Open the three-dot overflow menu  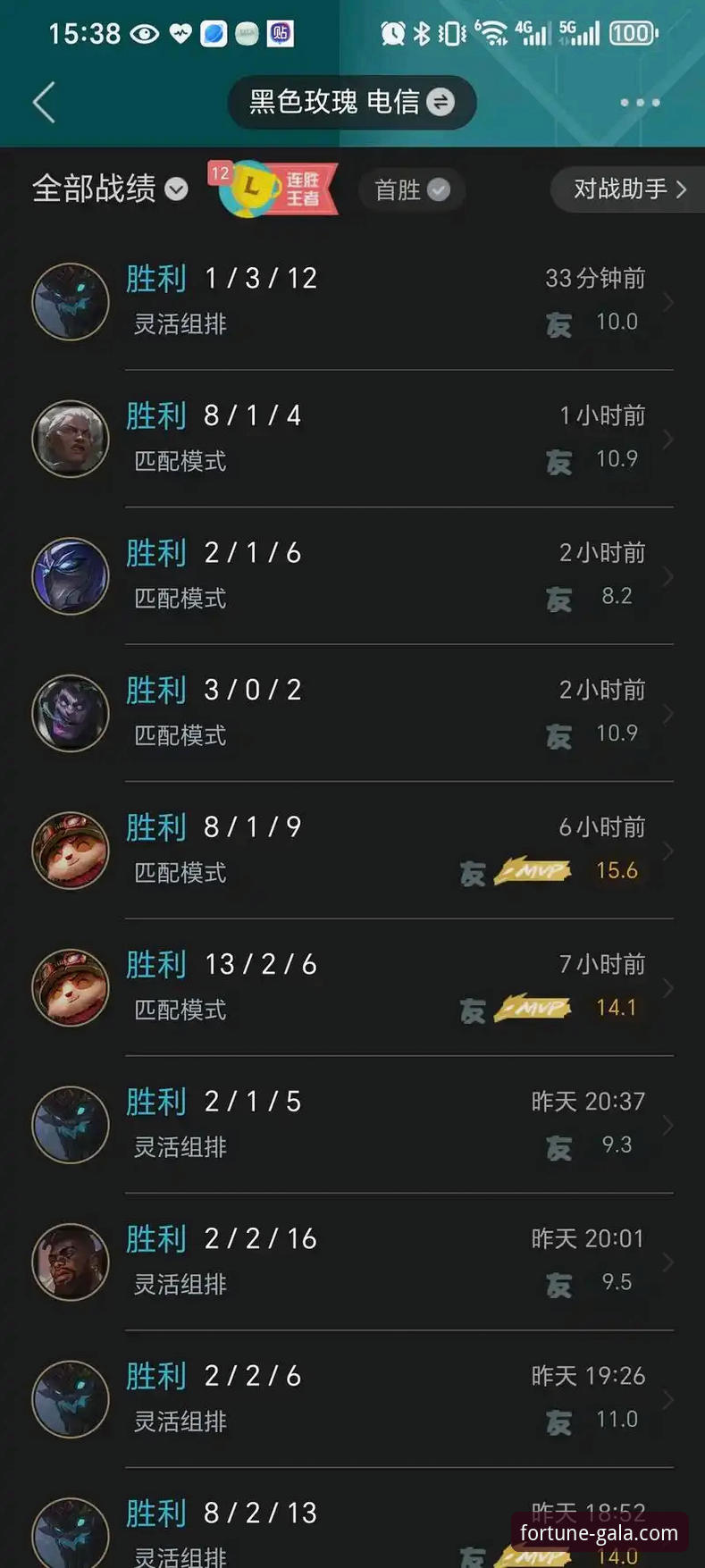639,103
